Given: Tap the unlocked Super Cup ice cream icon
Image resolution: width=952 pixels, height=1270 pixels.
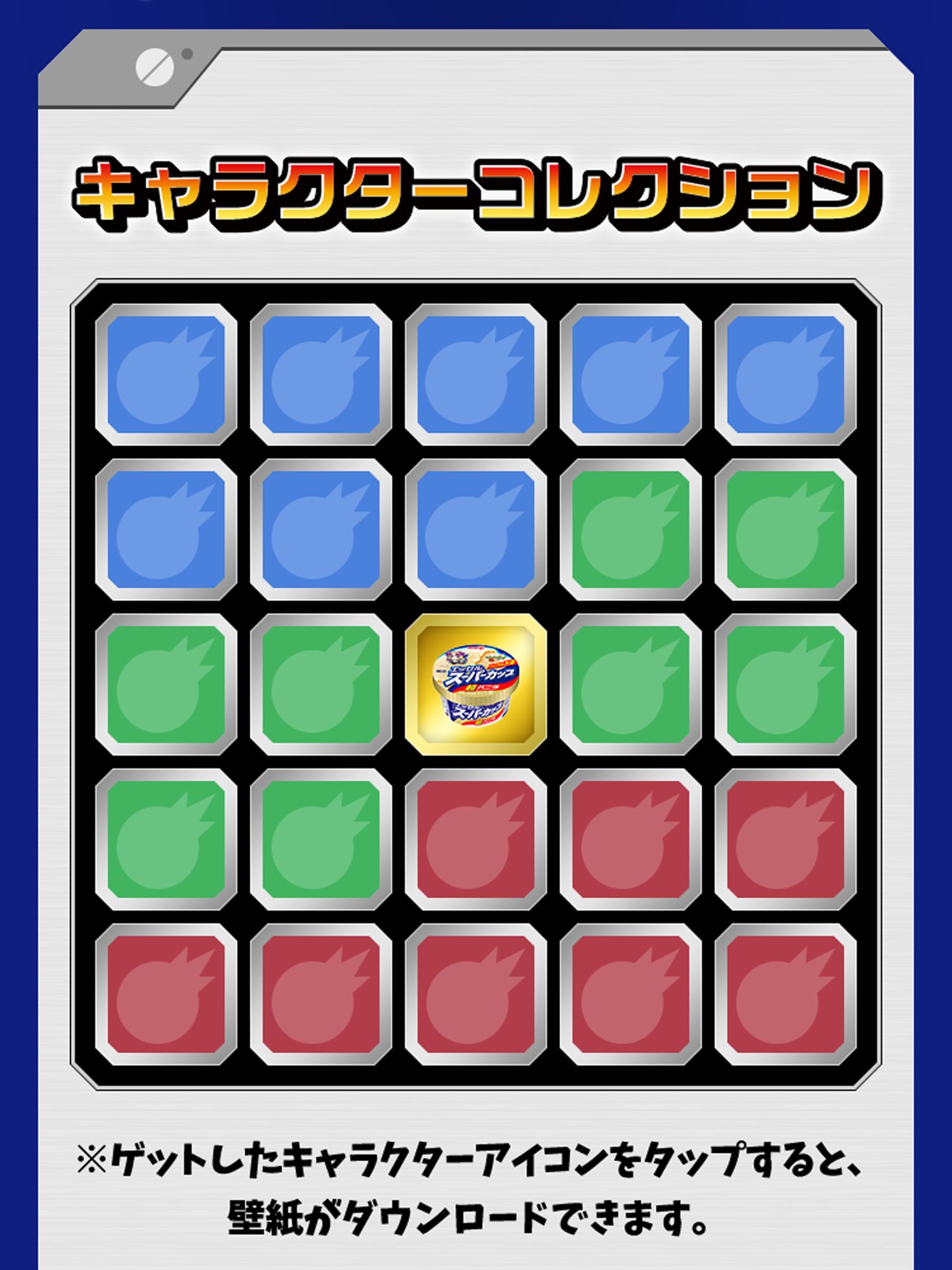Looking at the screenshot, I should pos(475,684).
